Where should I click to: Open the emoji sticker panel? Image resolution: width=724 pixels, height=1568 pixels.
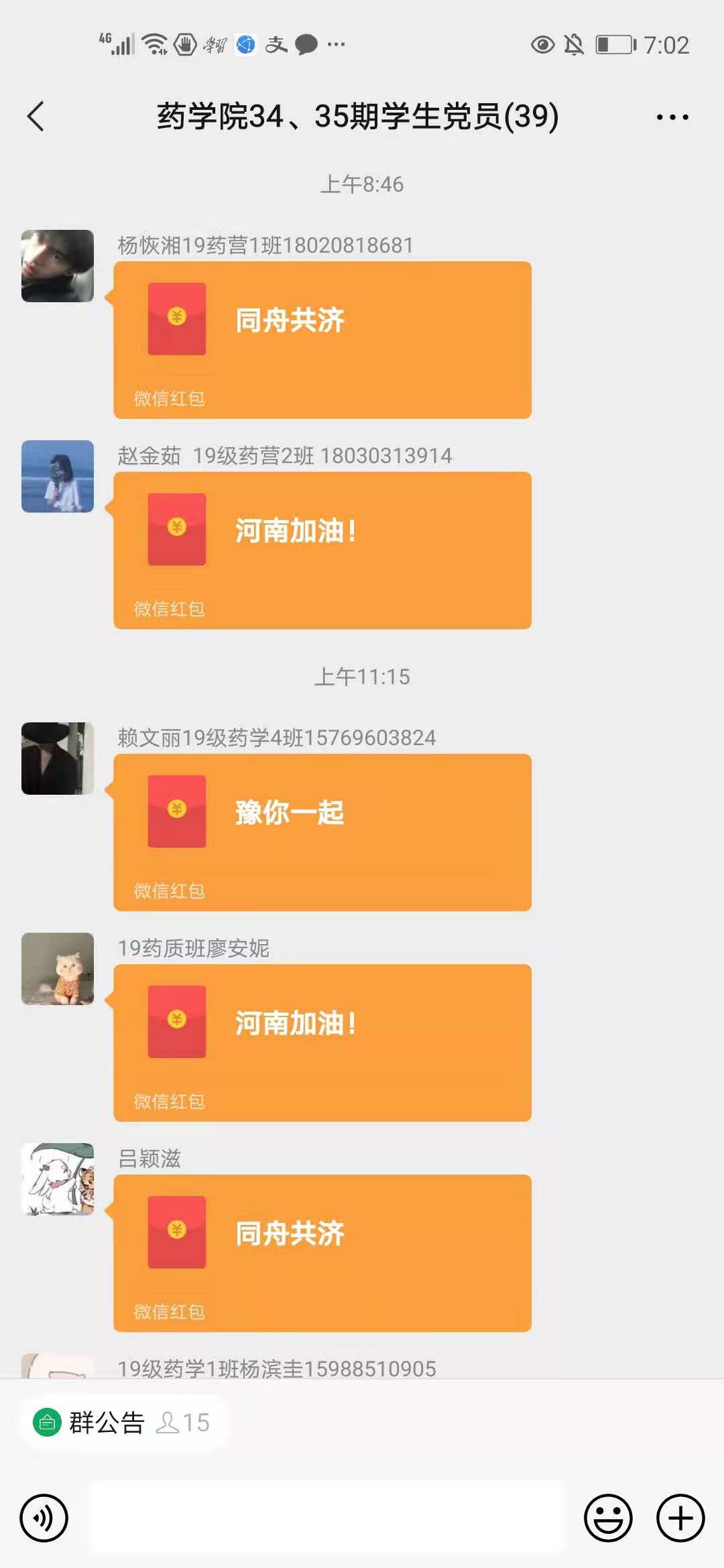coord(608,1518)
